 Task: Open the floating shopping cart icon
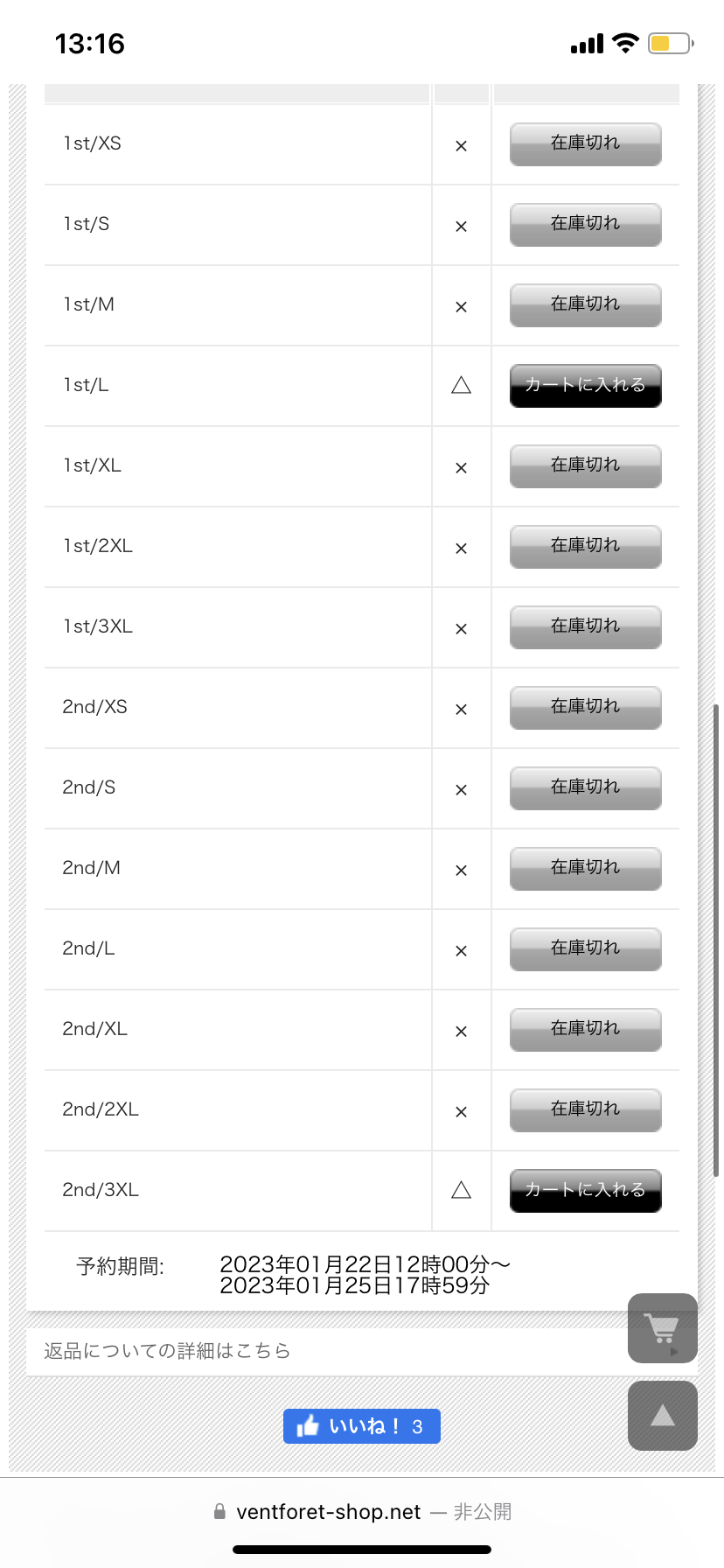pos(663,1328)
